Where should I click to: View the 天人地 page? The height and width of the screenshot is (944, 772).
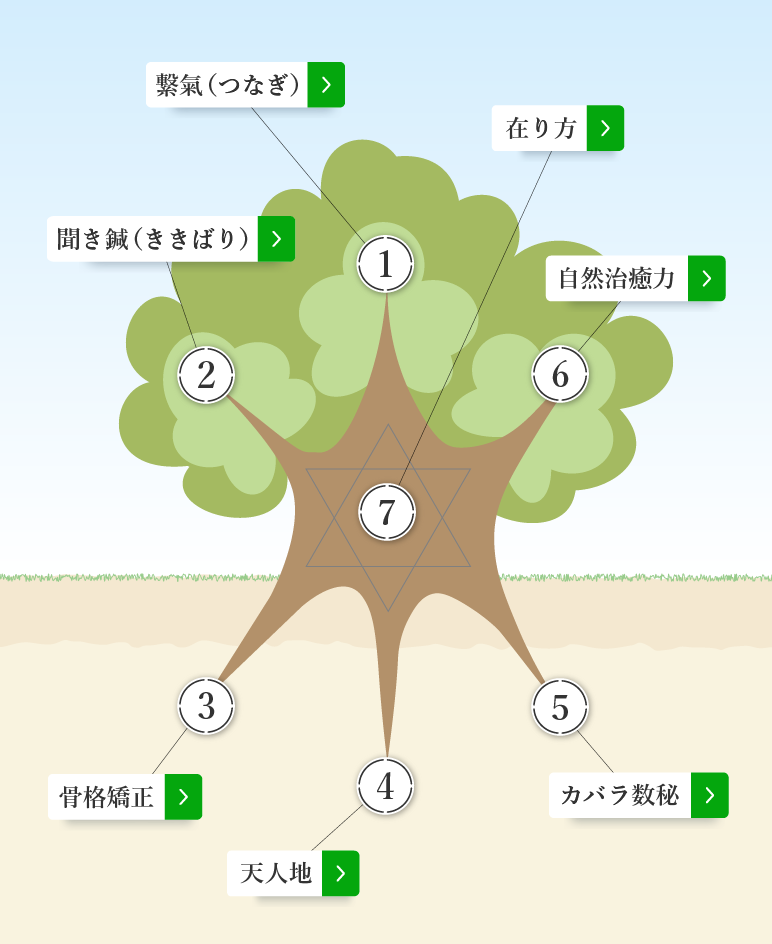pos(292,873)
